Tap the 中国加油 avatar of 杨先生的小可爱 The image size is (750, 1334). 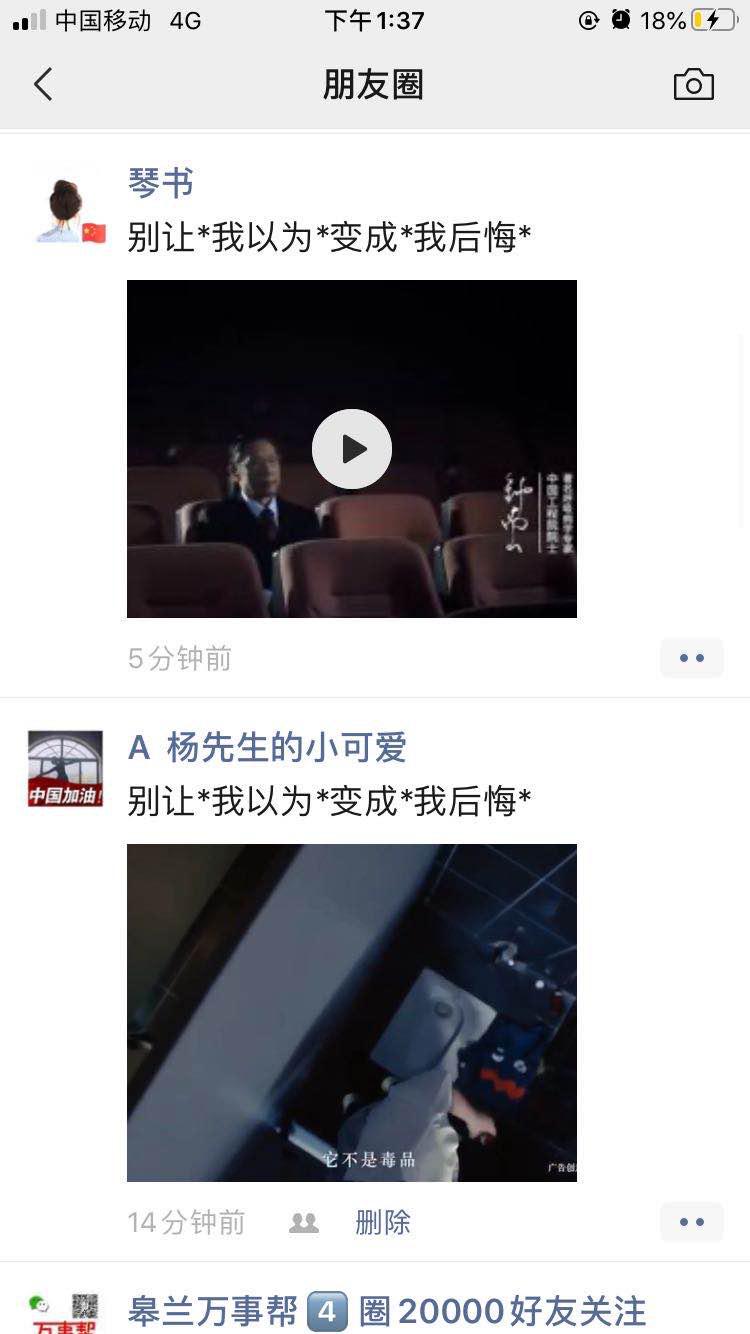coord(66,769)
